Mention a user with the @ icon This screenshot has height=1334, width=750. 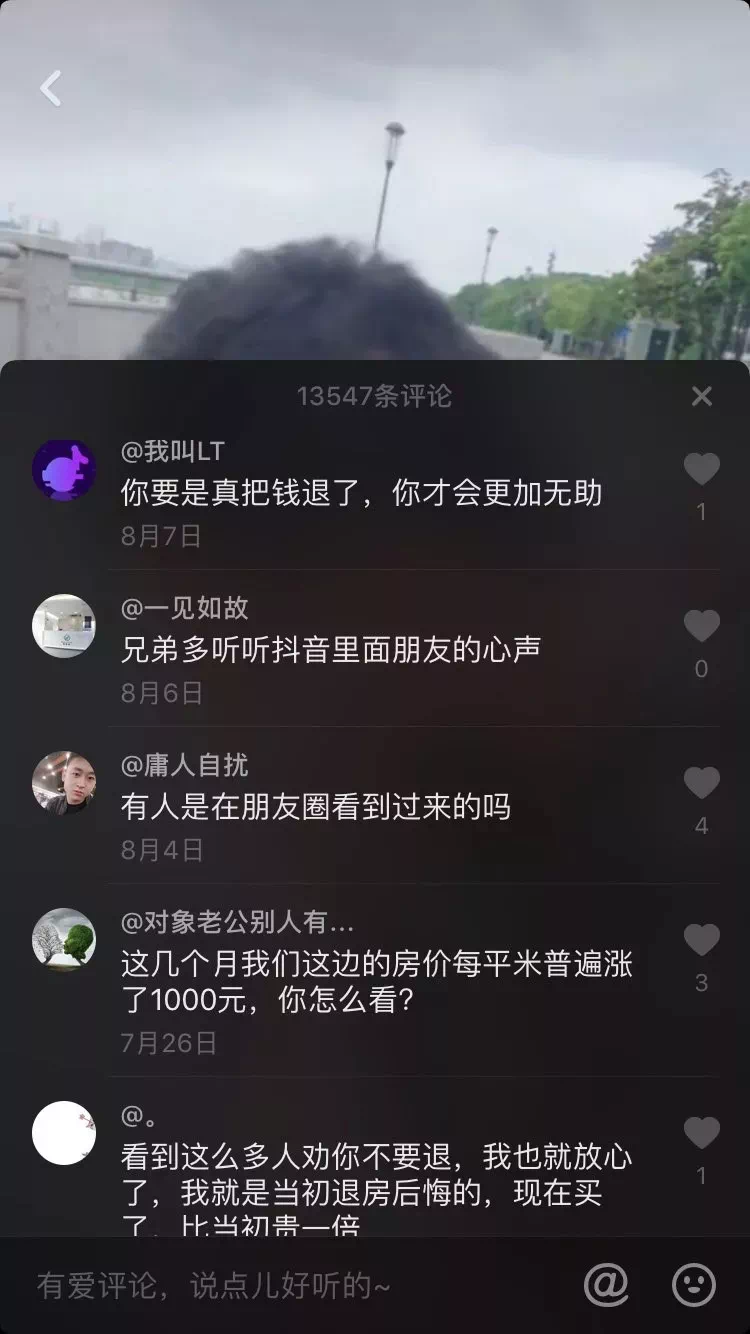tap(606, 1285)
